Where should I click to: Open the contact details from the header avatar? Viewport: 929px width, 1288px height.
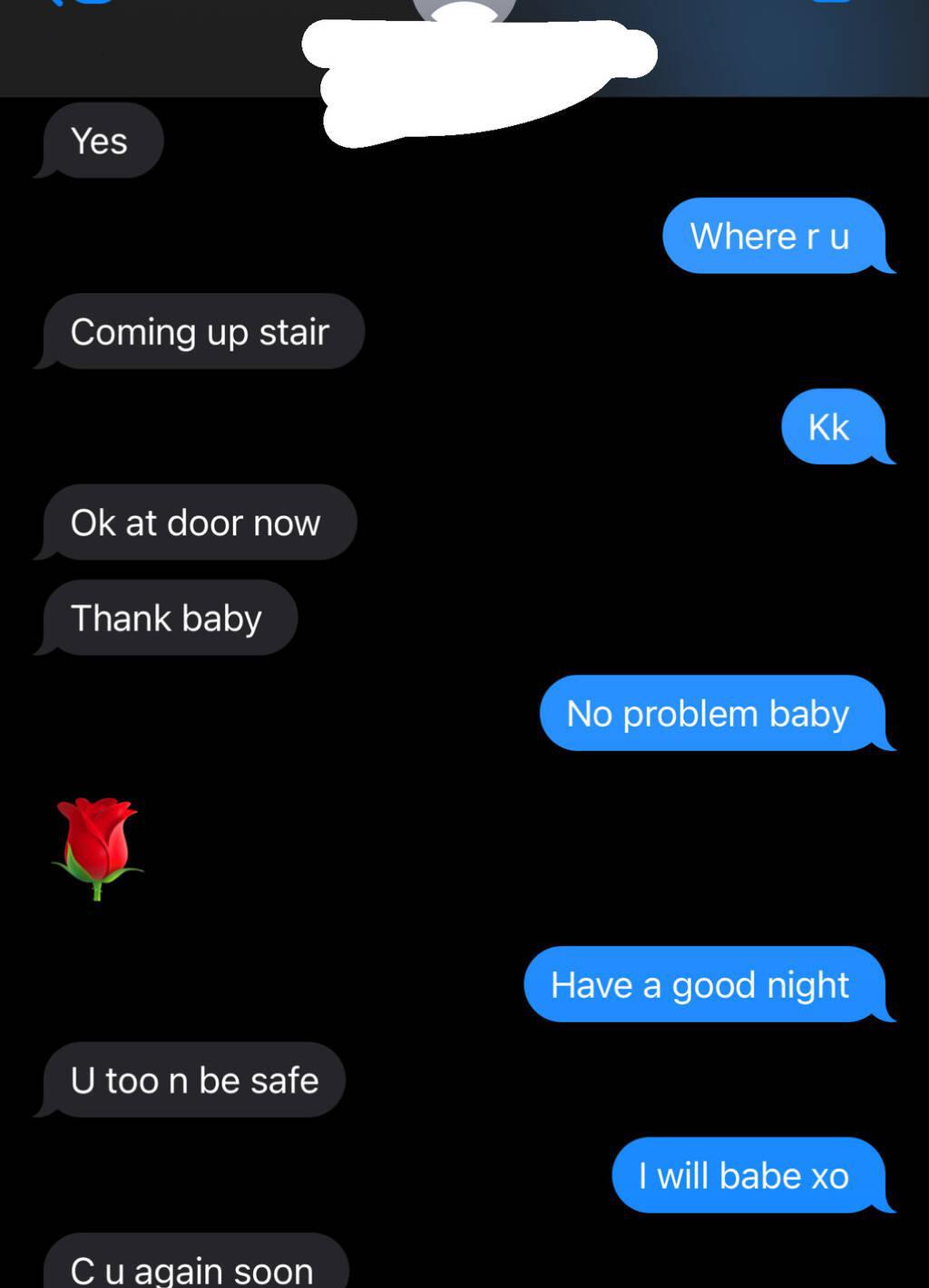coord(464,11)
